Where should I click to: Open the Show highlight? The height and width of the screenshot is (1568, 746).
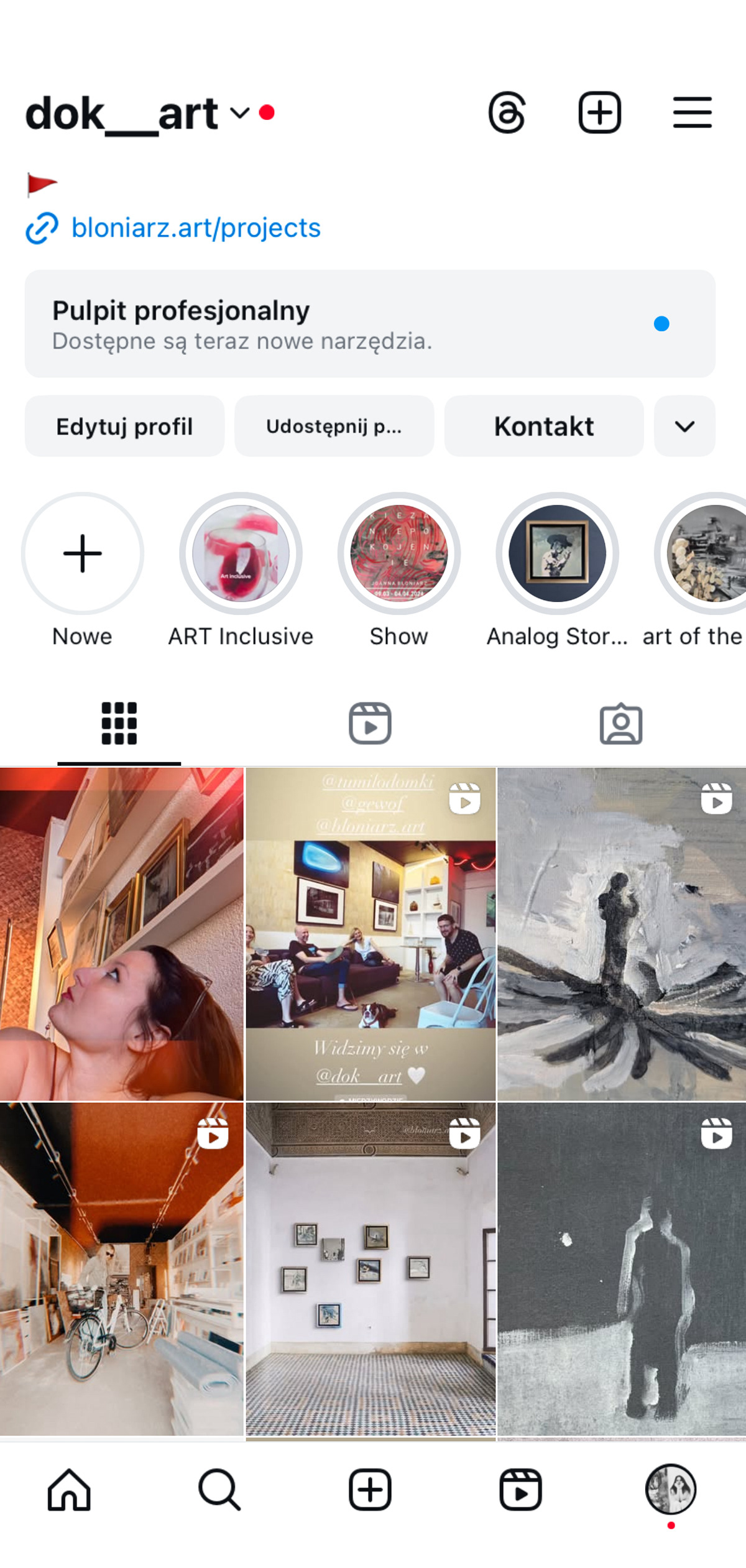pos(399,553)
